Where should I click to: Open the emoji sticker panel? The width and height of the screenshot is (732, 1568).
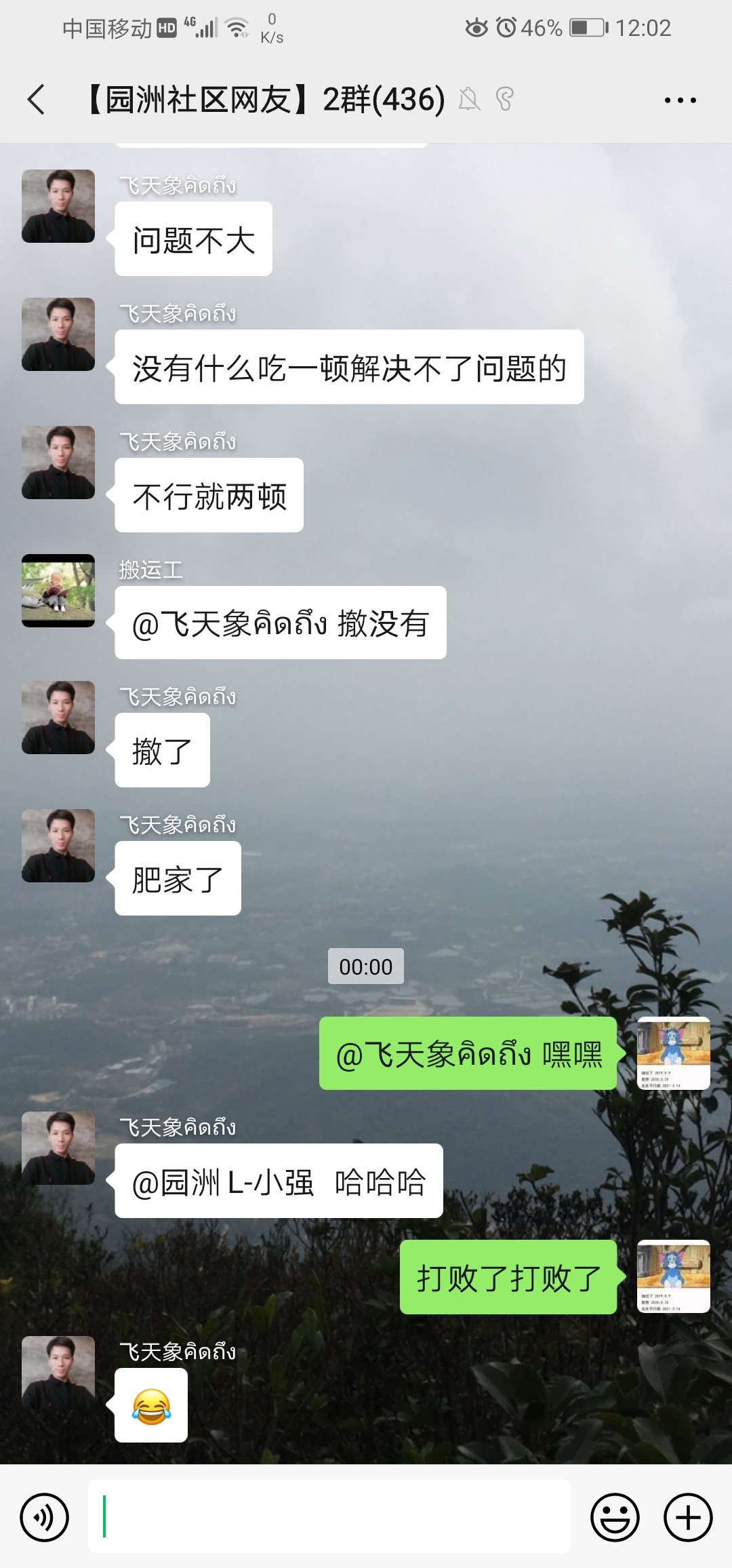point(615,1517)
